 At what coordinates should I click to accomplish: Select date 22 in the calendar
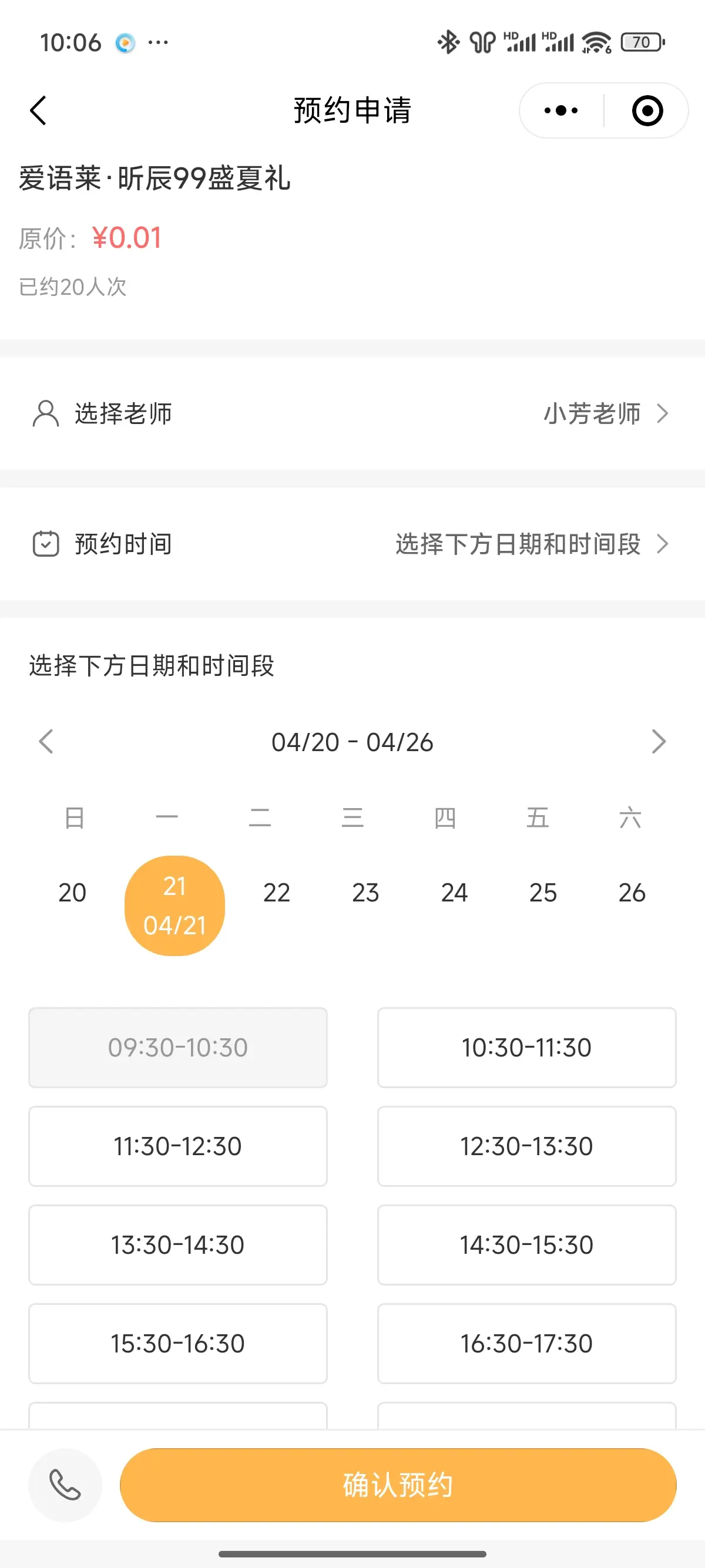point(276,893)
